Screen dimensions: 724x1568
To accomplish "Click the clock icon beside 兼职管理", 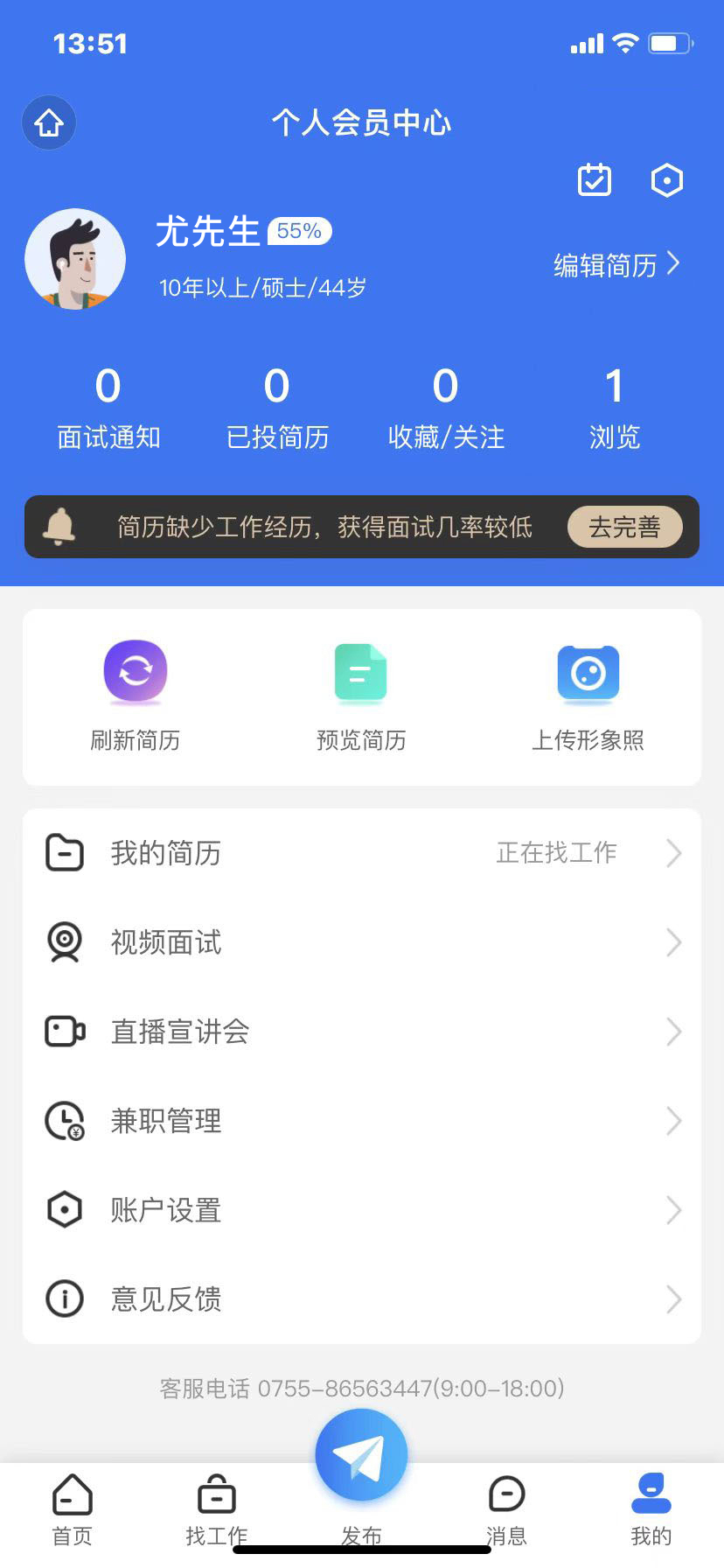I will (64, 1121).
